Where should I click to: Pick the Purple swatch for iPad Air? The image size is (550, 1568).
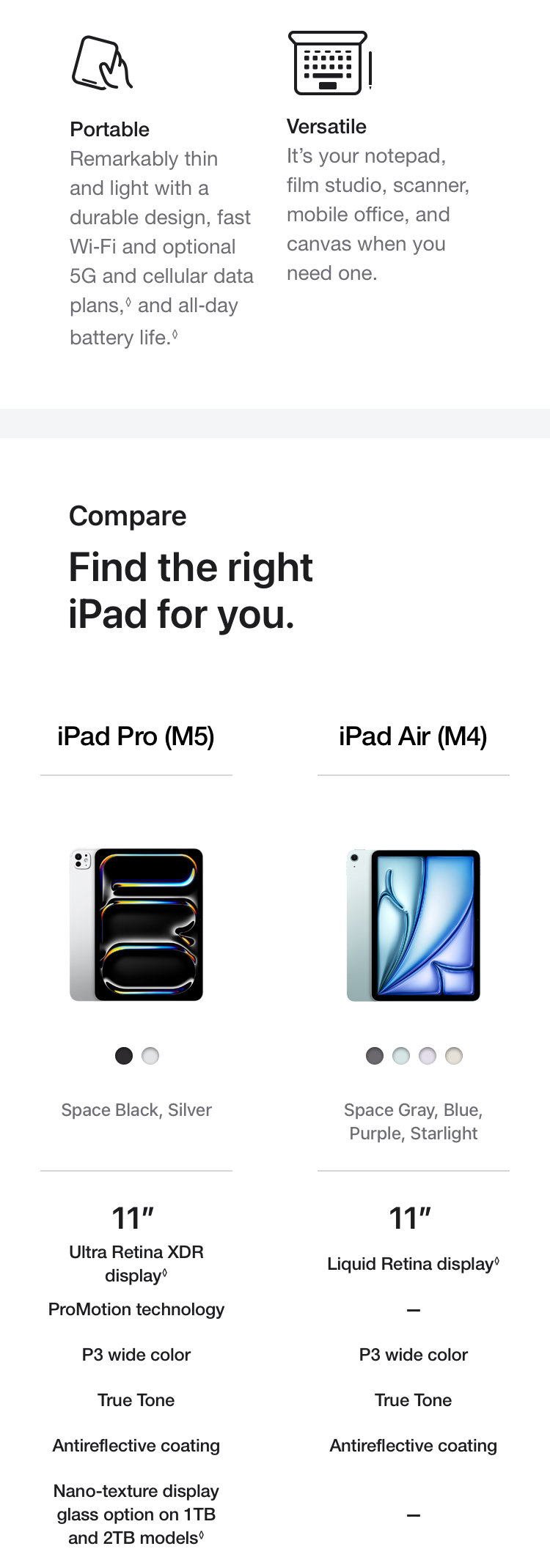pos(428,1056)
